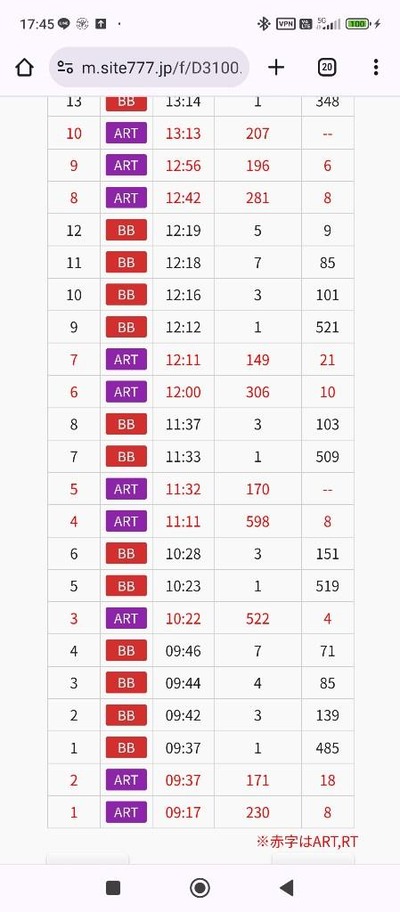Tap the m.site777.jp address bar
This screenshot has width=400, height=912.
tap(149, 67)
